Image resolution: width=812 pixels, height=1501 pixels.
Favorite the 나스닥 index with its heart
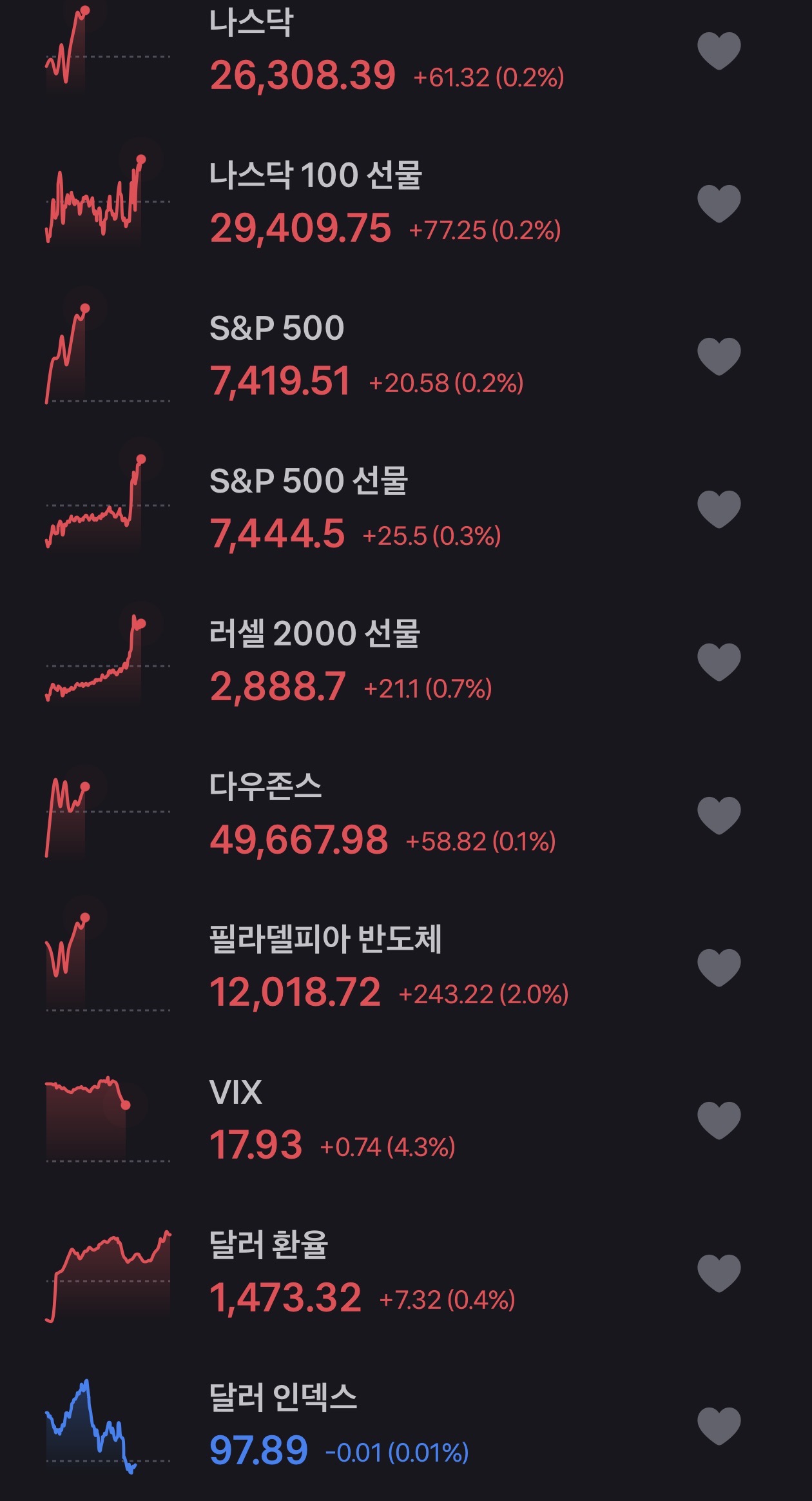[x=719, y=50]
